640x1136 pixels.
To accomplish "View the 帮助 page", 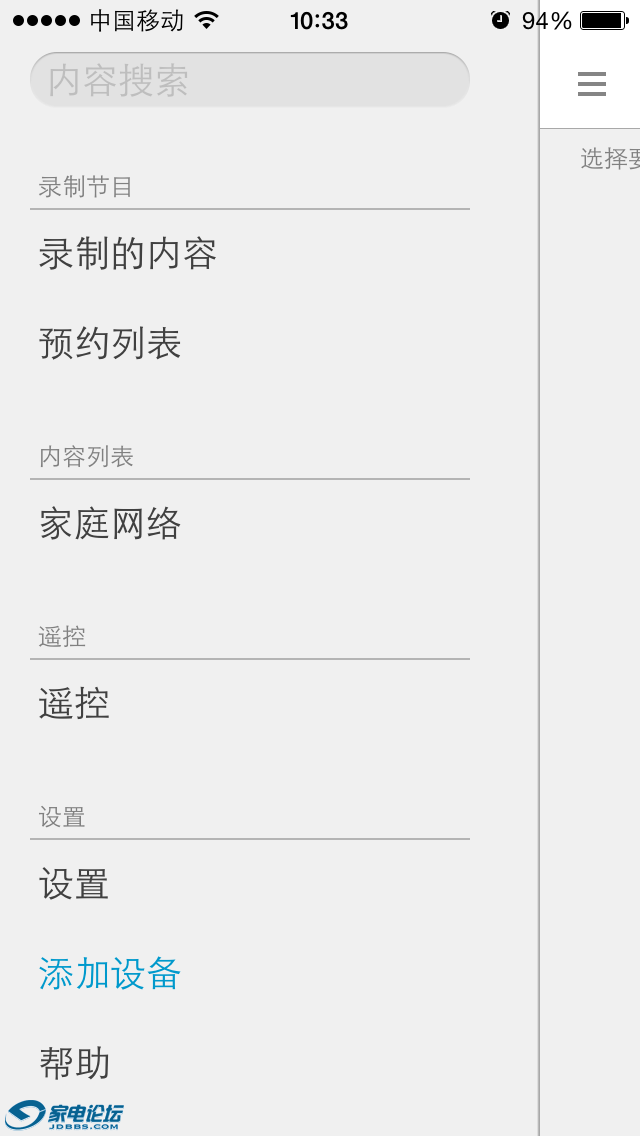I will coord(74,1062).
